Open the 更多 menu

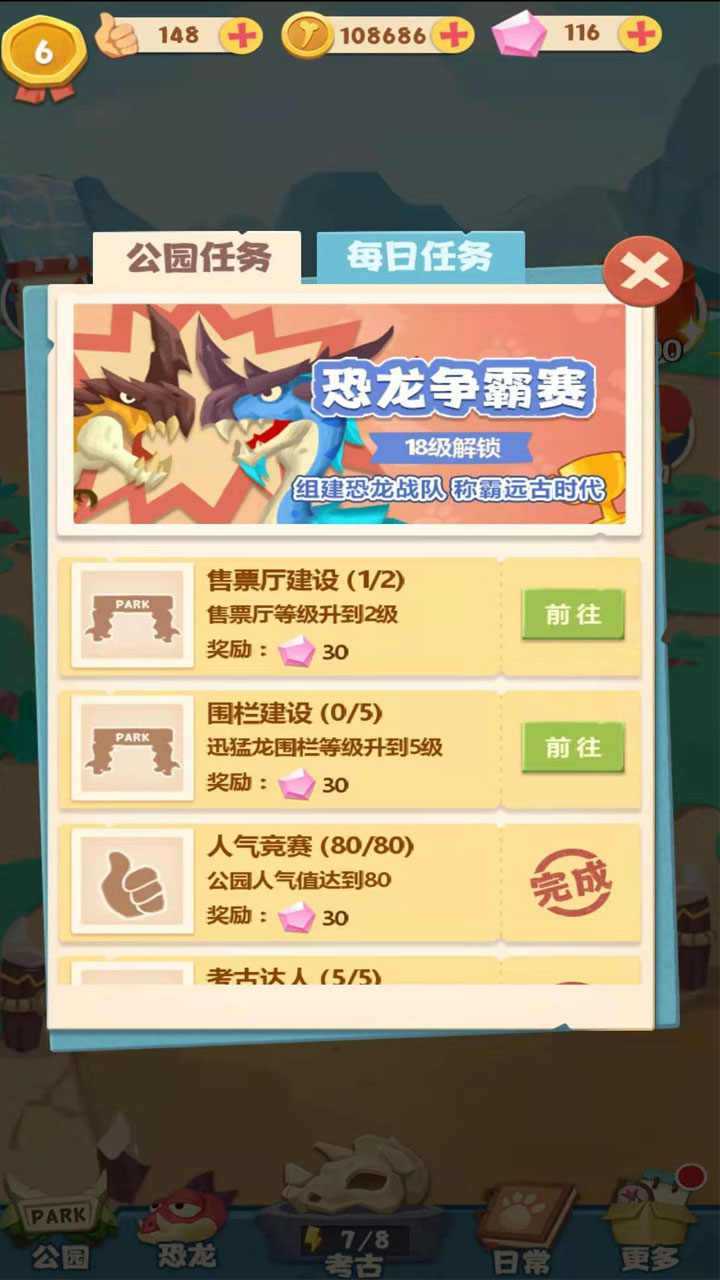[x=650, y=1225]
